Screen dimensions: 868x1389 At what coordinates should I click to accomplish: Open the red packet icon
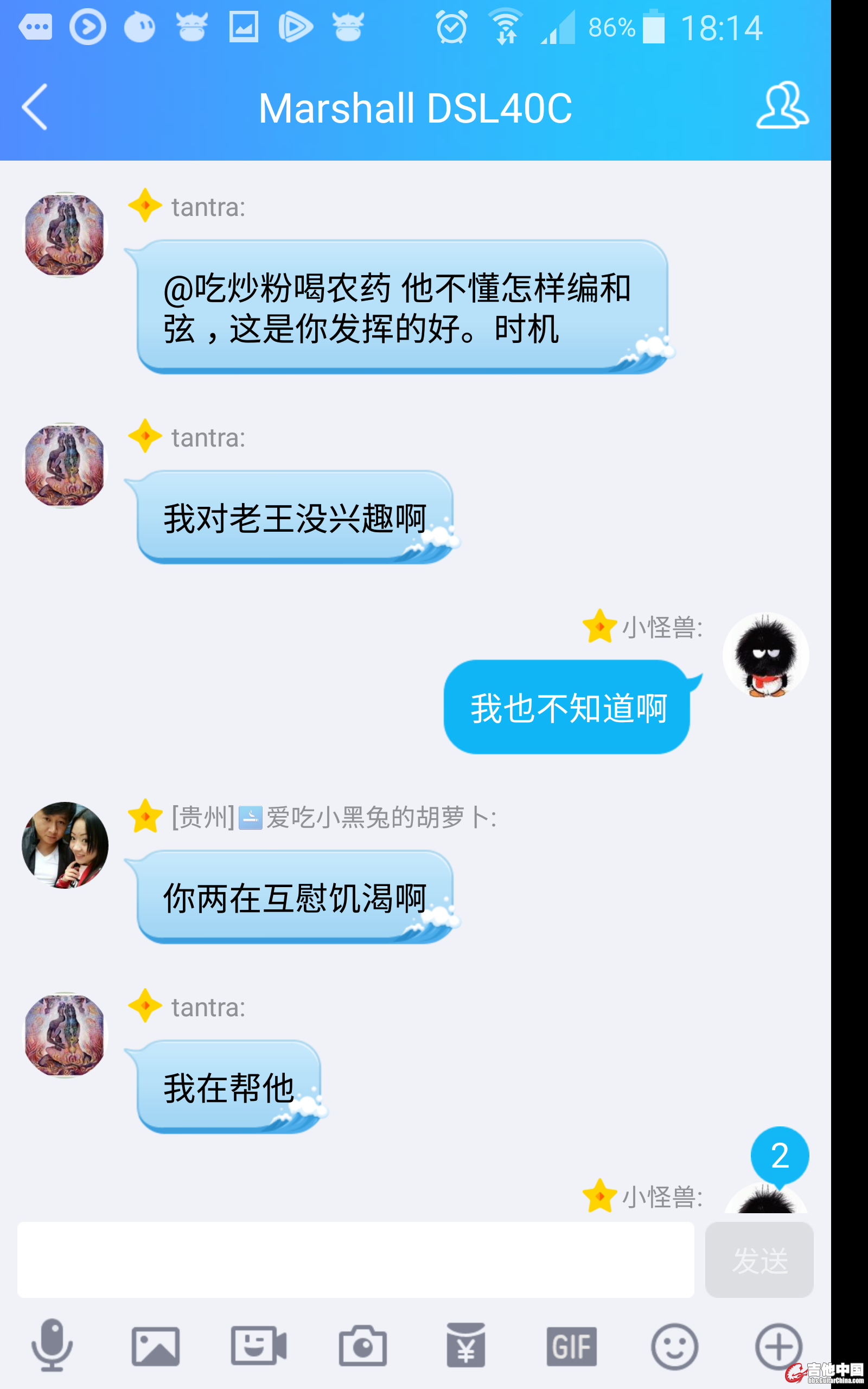pos(465,1346)
